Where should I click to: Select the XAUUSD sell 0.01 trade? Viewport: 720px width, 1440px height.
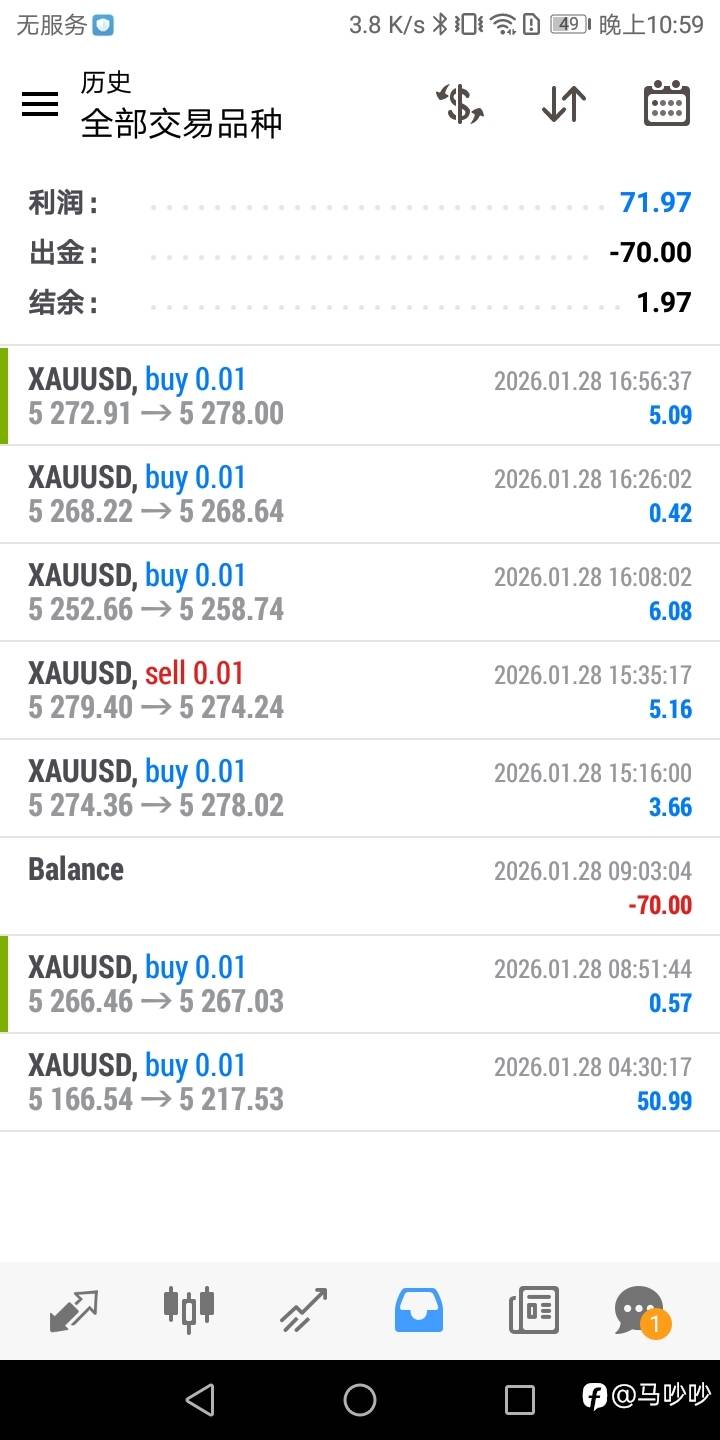pos(360,690)
